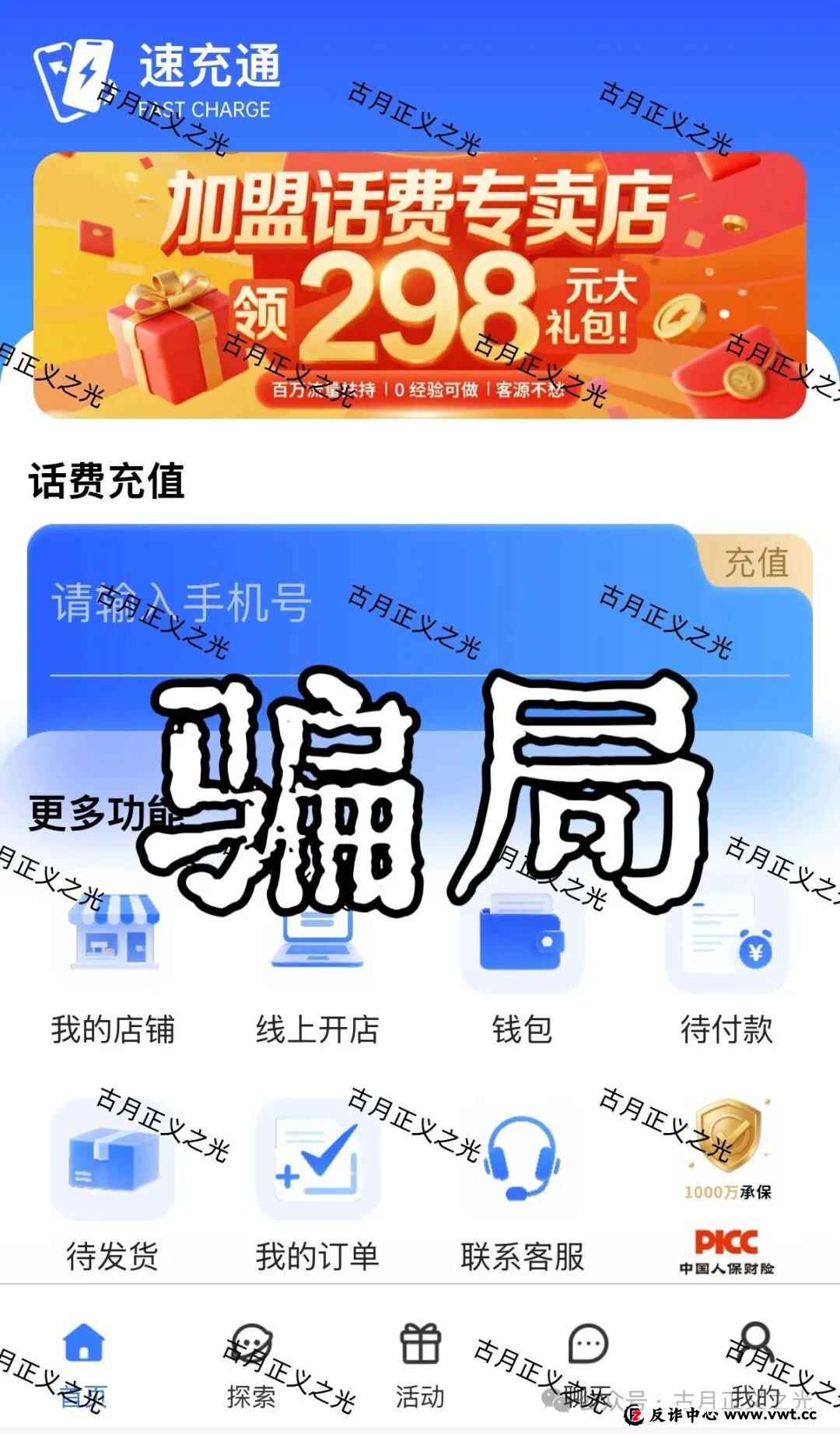840x1434 pixels.
Task: Switch to the 活动 activity gift tab
Action: (x=420, y=1354)
